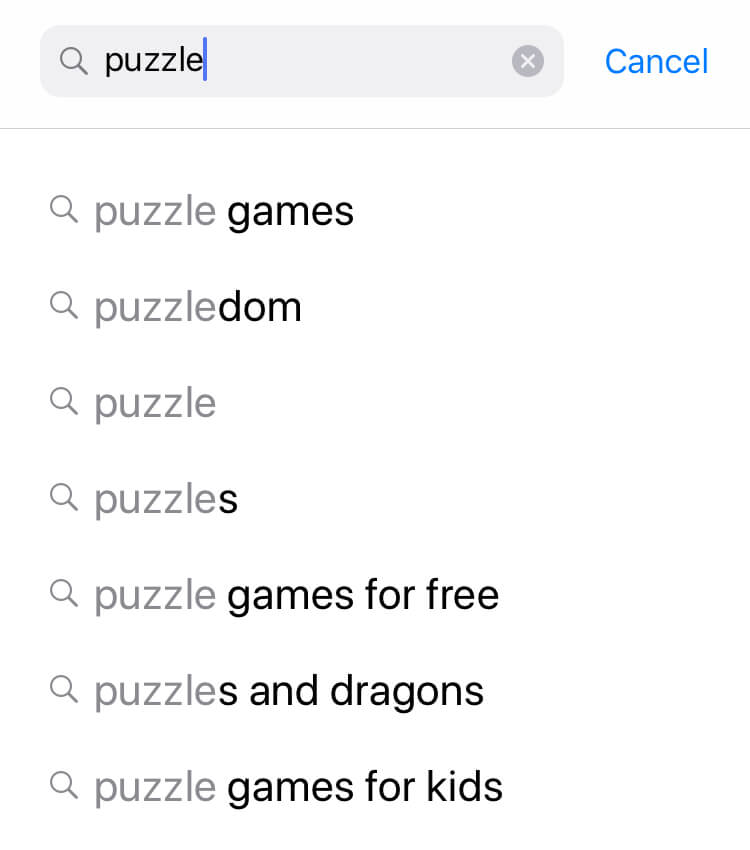This screenshot has width=750, height=850.
Task: Pick the plain "puzzle" suggestion
Action: [155, 404]
